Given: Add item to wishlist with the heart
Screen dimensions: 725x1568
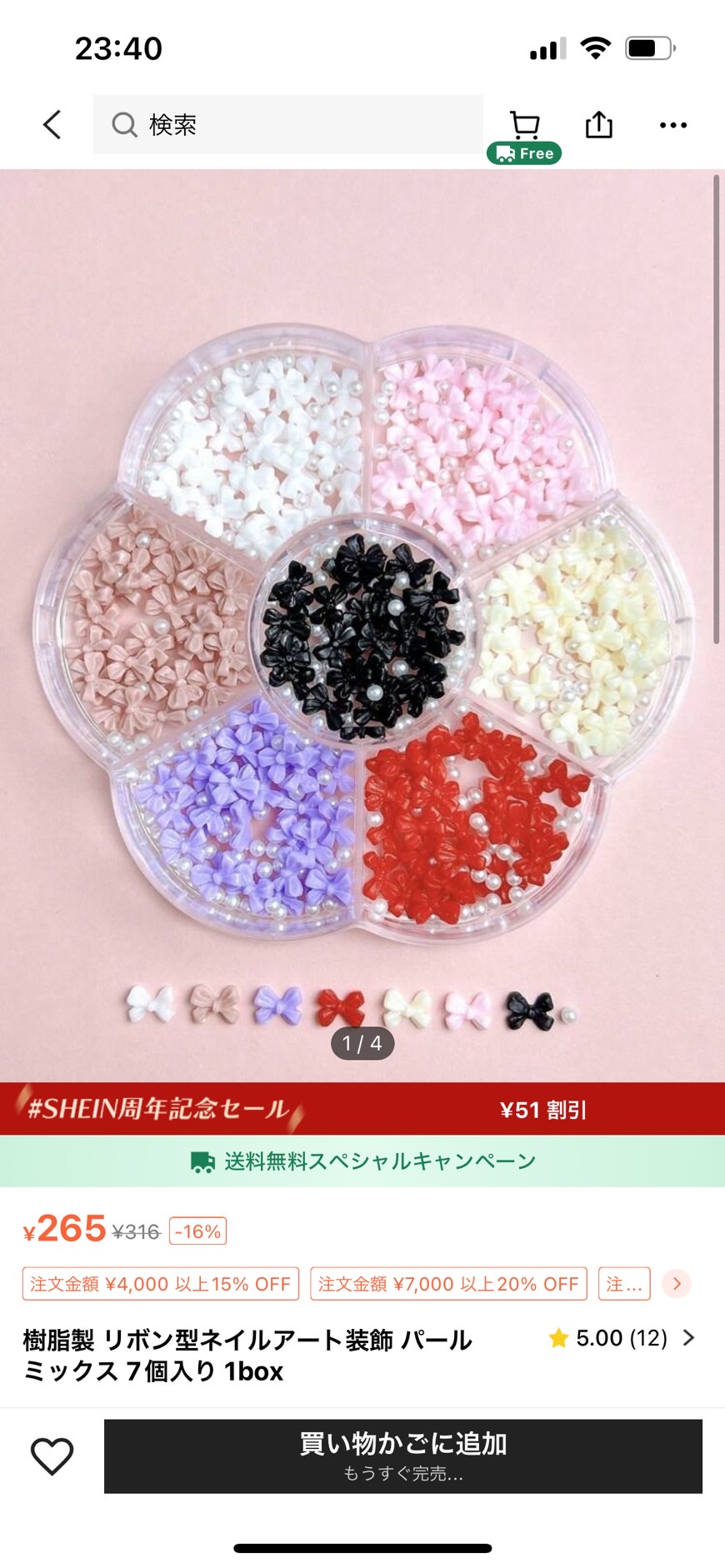Looking at the screenshot, I should [52, 1456].
